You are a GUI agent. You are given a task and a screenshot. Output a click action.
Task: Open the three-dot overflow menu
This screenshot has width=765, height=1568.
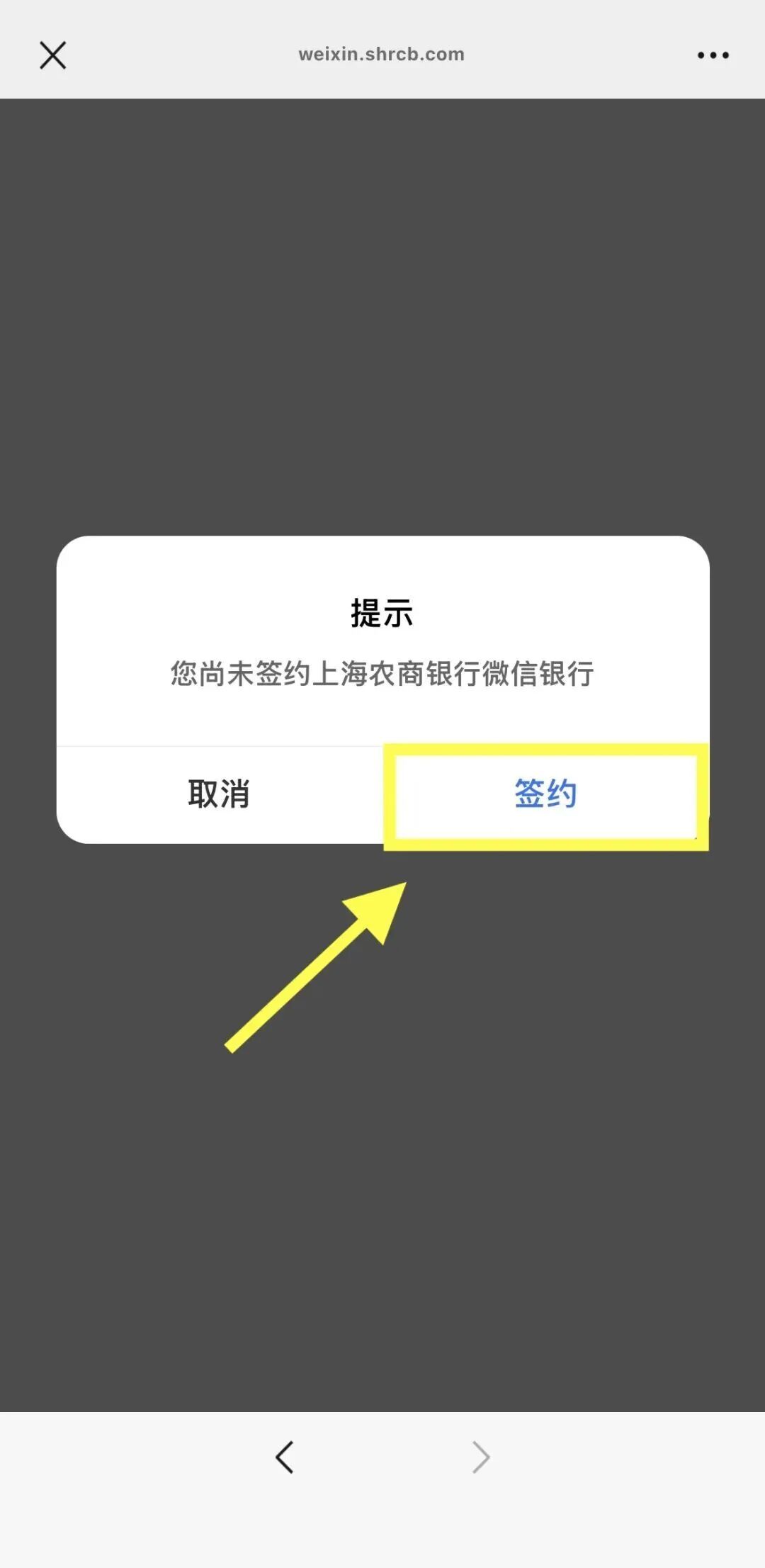click(713, 55)
